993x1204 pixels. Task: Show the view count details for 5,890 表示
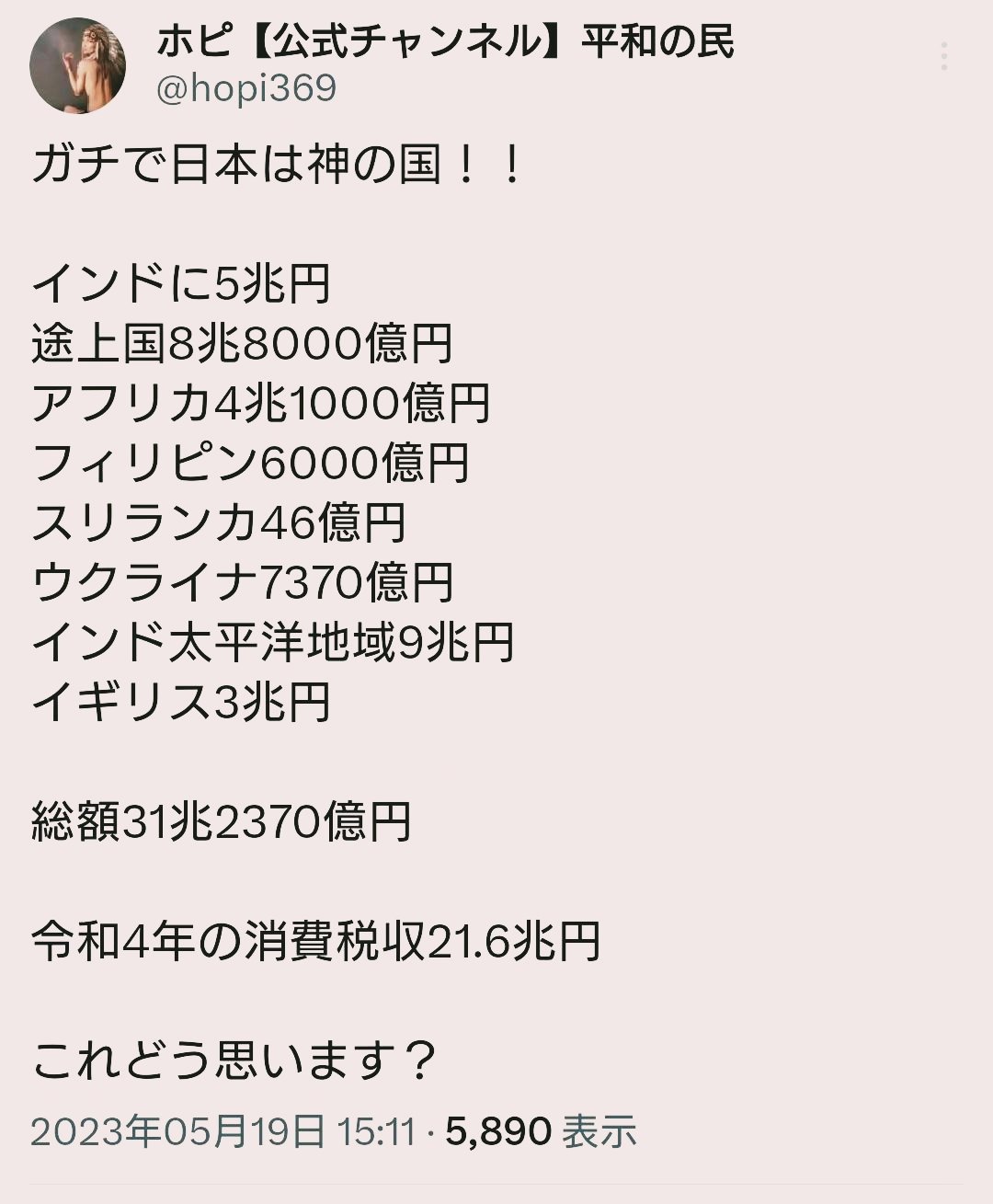pos(541,1131)
